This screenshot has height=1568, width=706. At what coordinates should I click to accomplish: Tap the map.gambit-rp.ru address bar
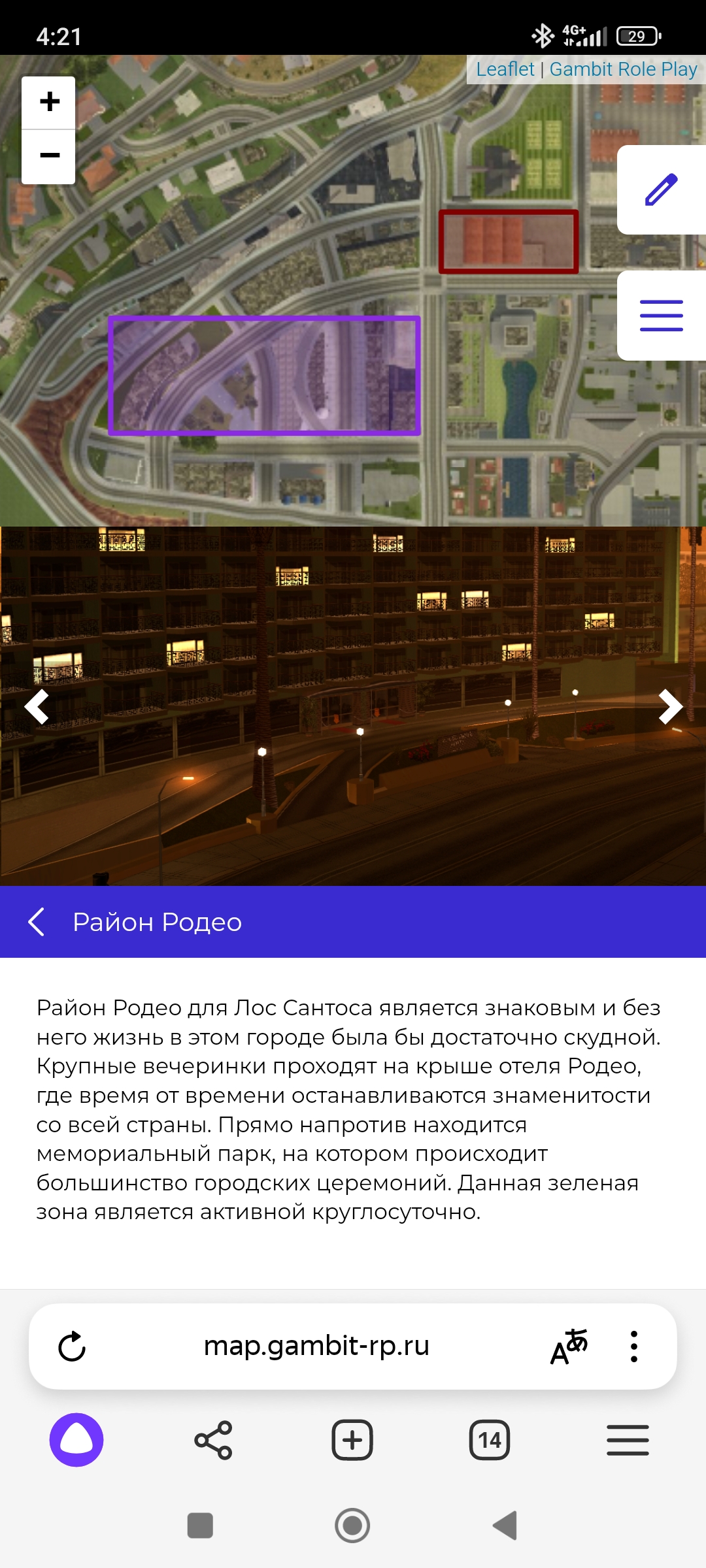316,1347
